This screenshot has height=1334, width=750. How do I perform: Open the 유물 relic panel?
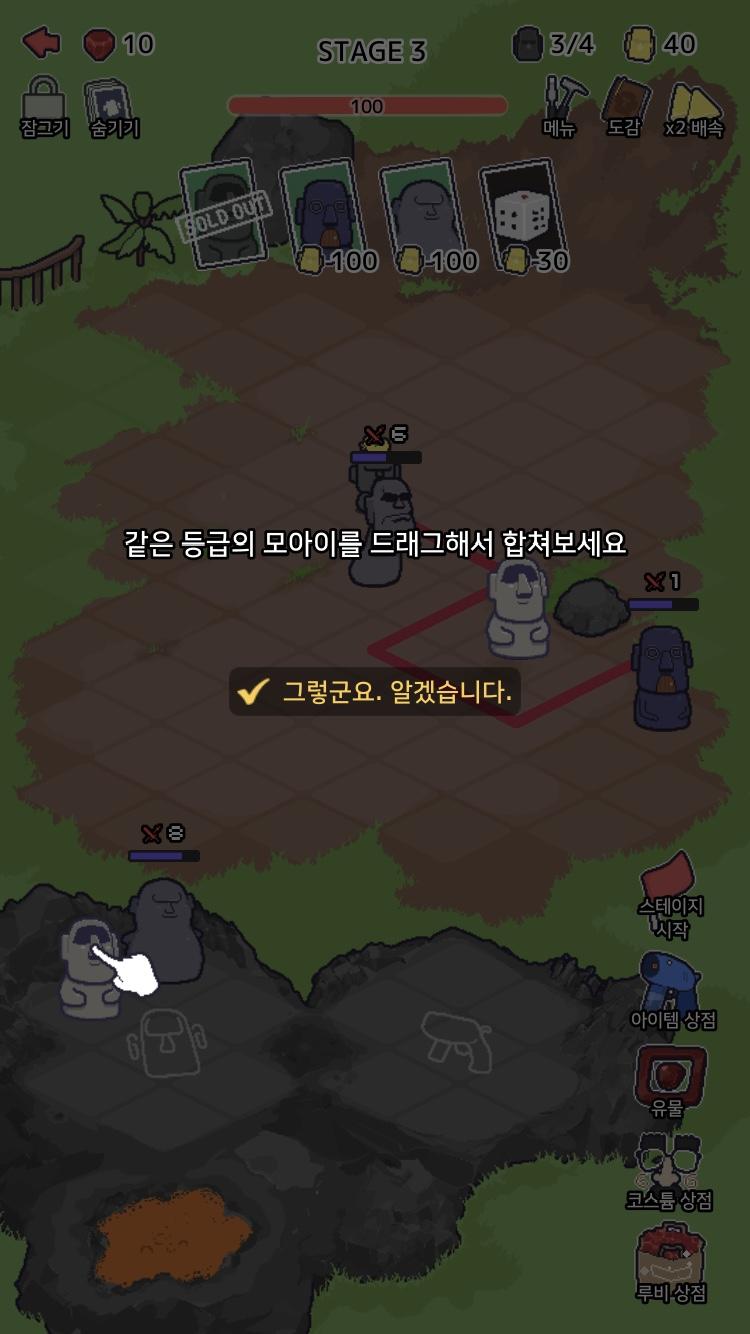tap(670, 1080)
